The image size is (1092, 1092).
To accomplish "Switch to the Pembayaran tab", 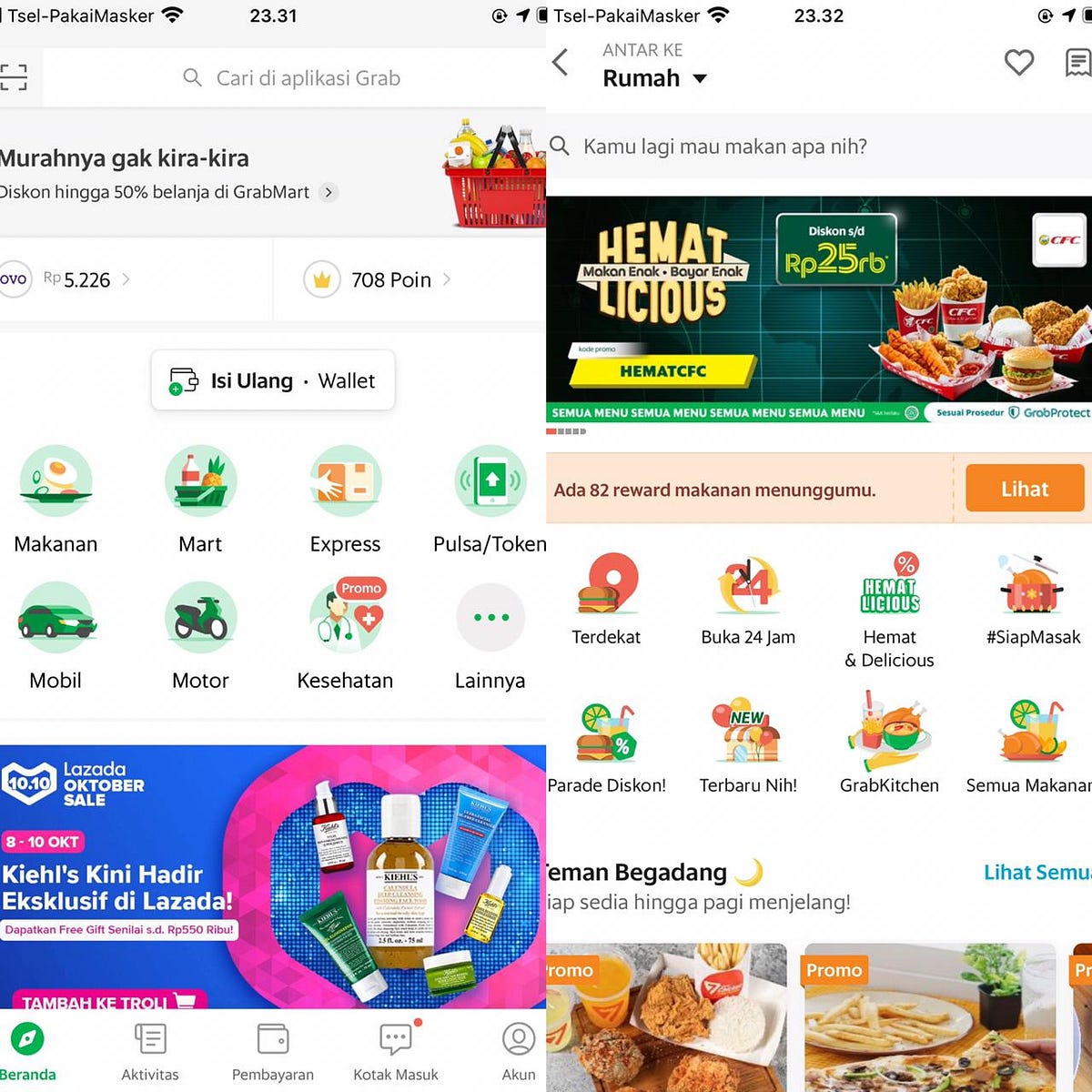I will click(x=273, y=1052).
